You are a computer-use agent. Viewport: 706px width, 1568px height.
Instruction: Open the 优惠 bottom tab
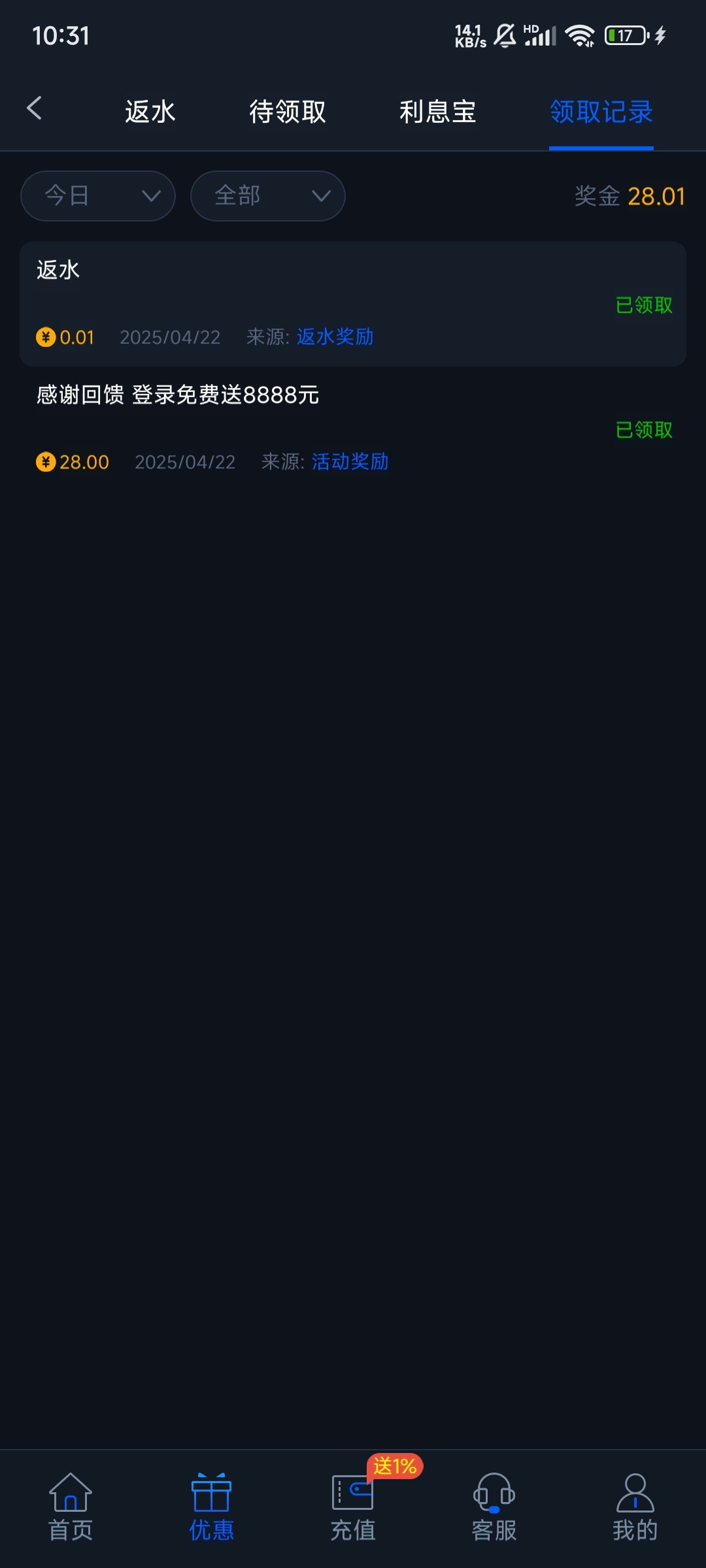point(212,1507)
